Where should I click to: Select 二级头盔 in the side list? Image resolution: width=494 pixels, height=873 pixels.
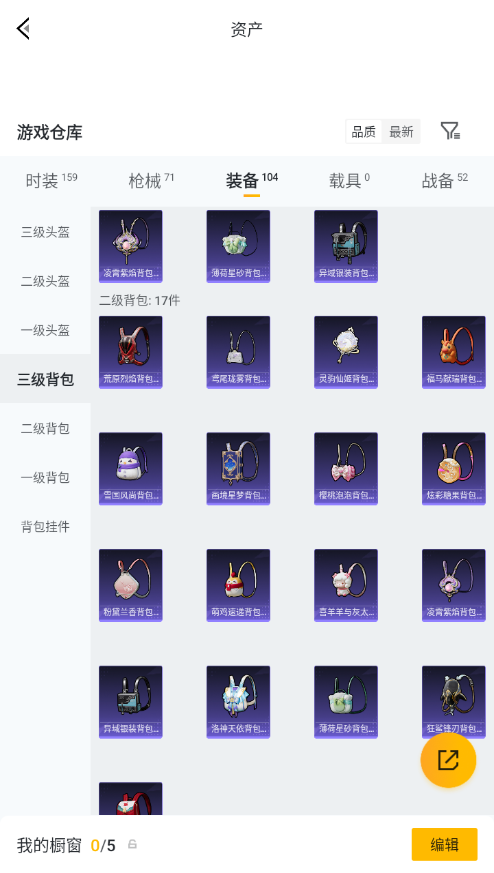(45, 281)
